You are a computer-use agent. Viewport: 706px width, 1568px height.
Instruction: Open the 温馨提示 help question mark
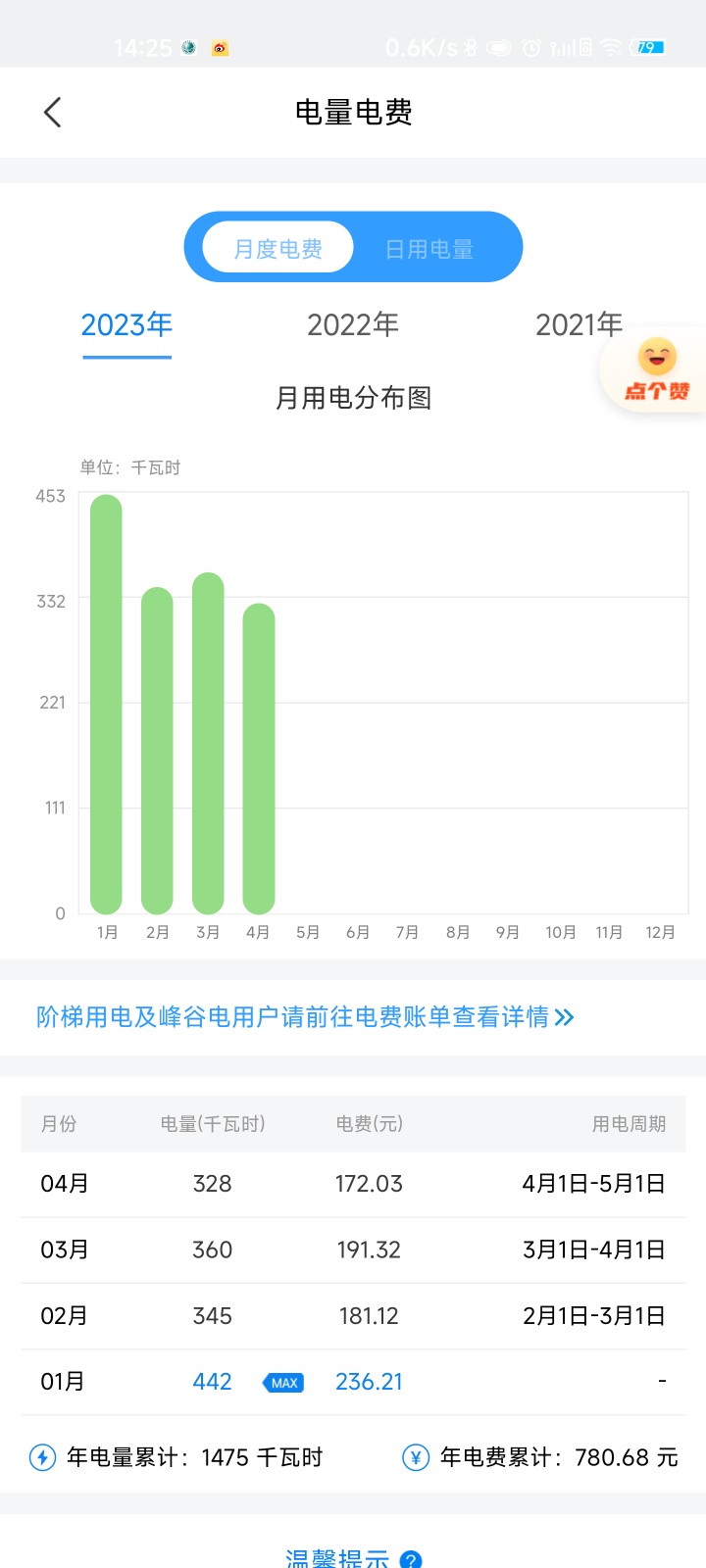tap(412, 1559)
